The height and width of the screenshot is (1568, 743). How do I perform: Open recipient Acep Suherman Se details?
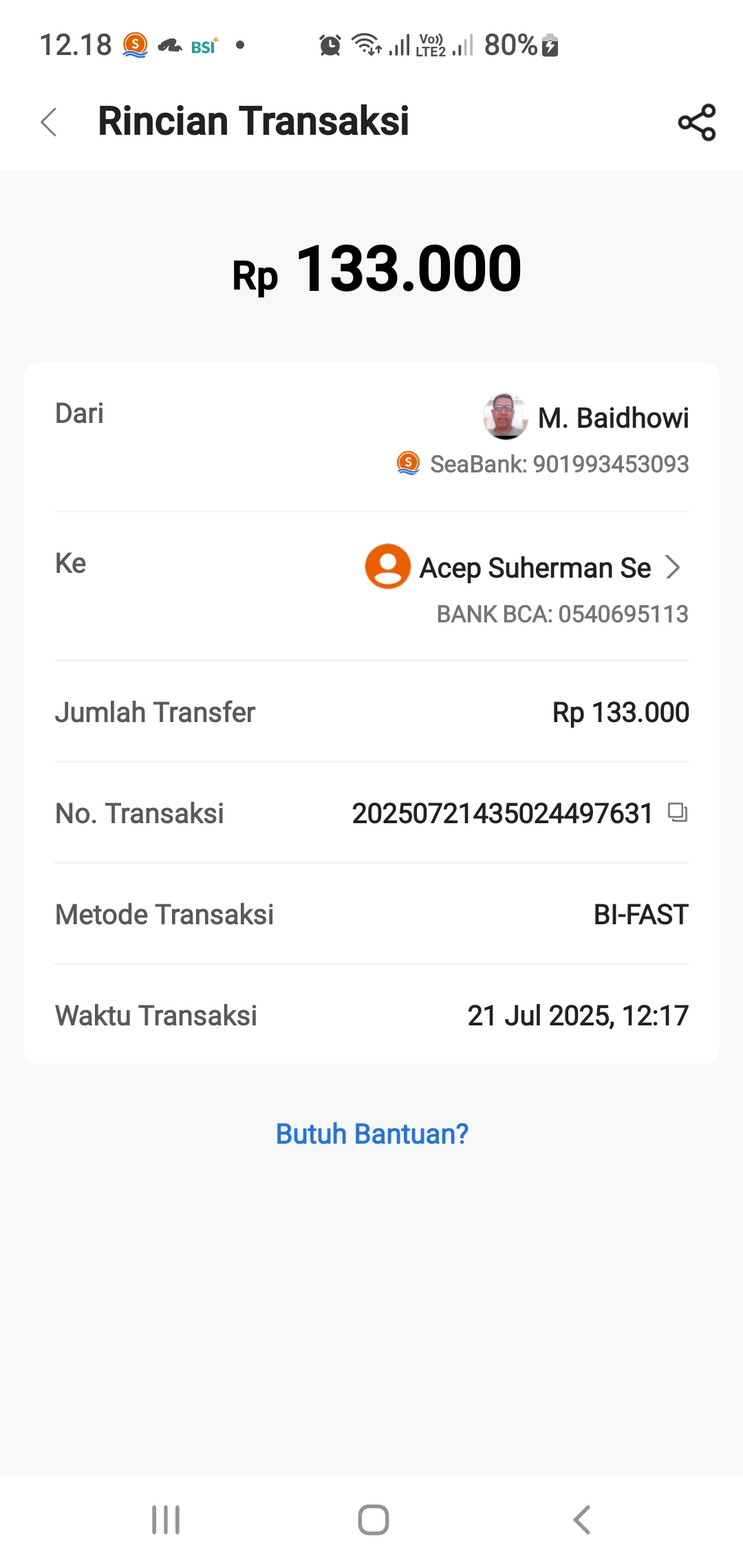523,567
